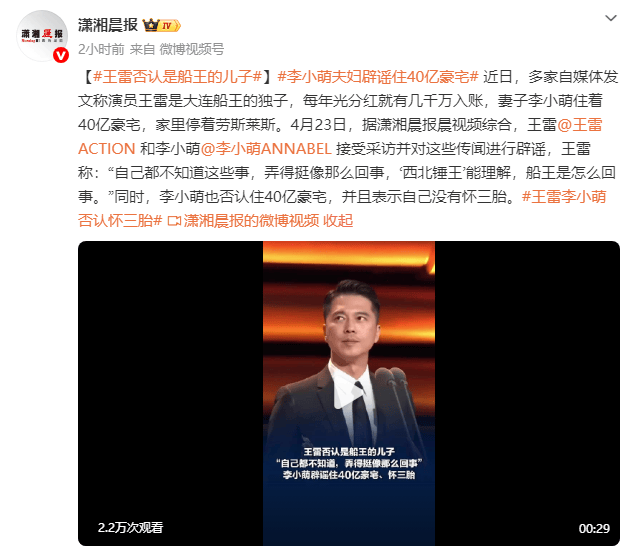Viewport: 631px width, 553px height.
Task: Open the 潇湘晨报 account name
Action: pyautogui.click(x=110, y=23)
